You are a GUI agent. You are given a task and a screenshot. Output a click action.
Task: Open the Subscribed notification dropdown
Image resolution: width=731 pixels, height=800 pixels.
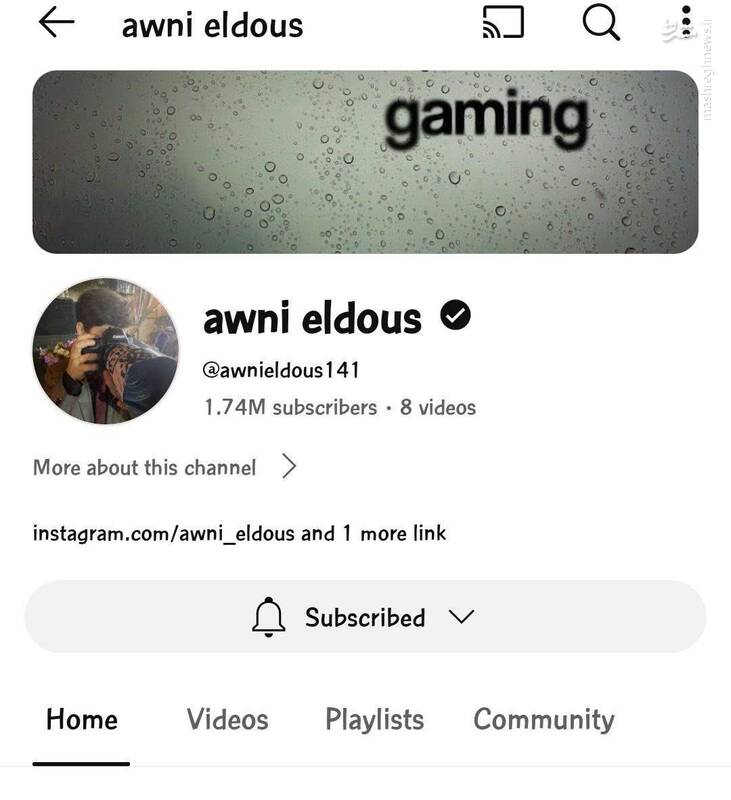point(365,617)
